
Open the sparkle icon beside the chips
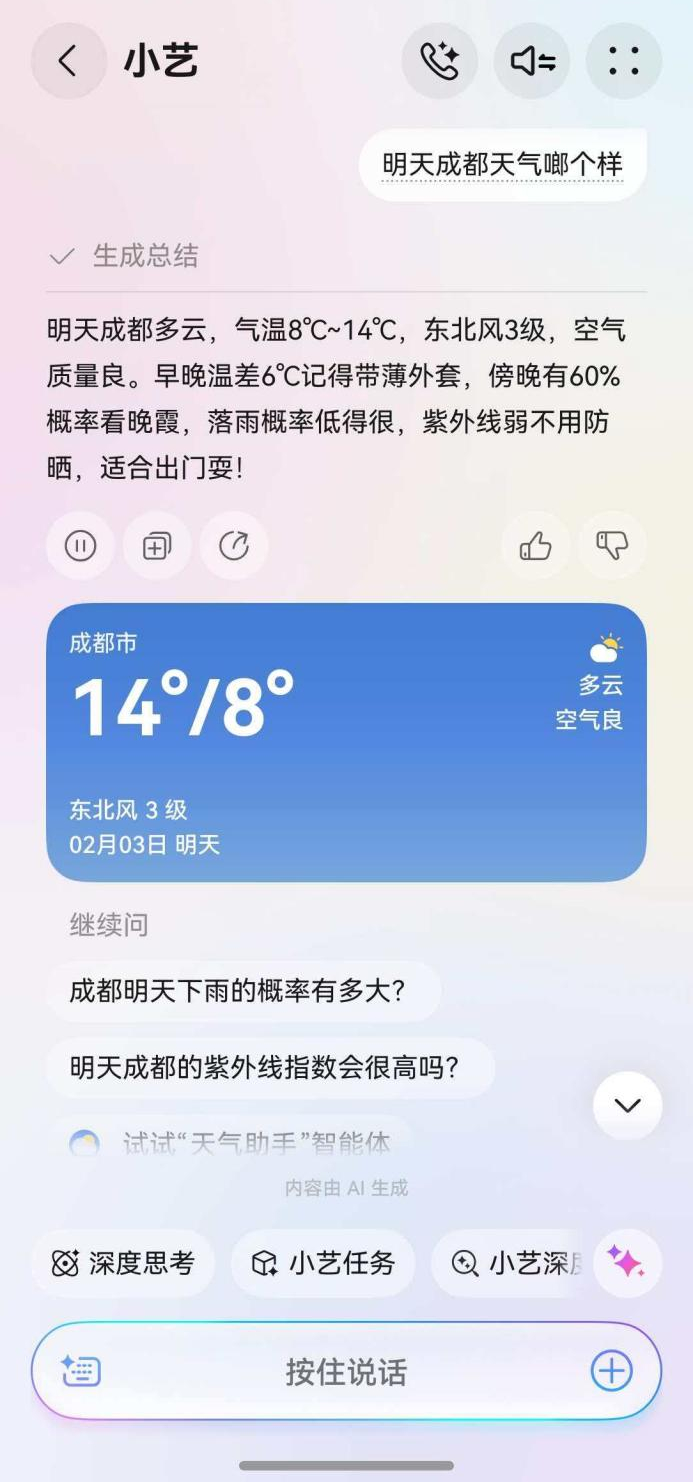(627, 1263)
